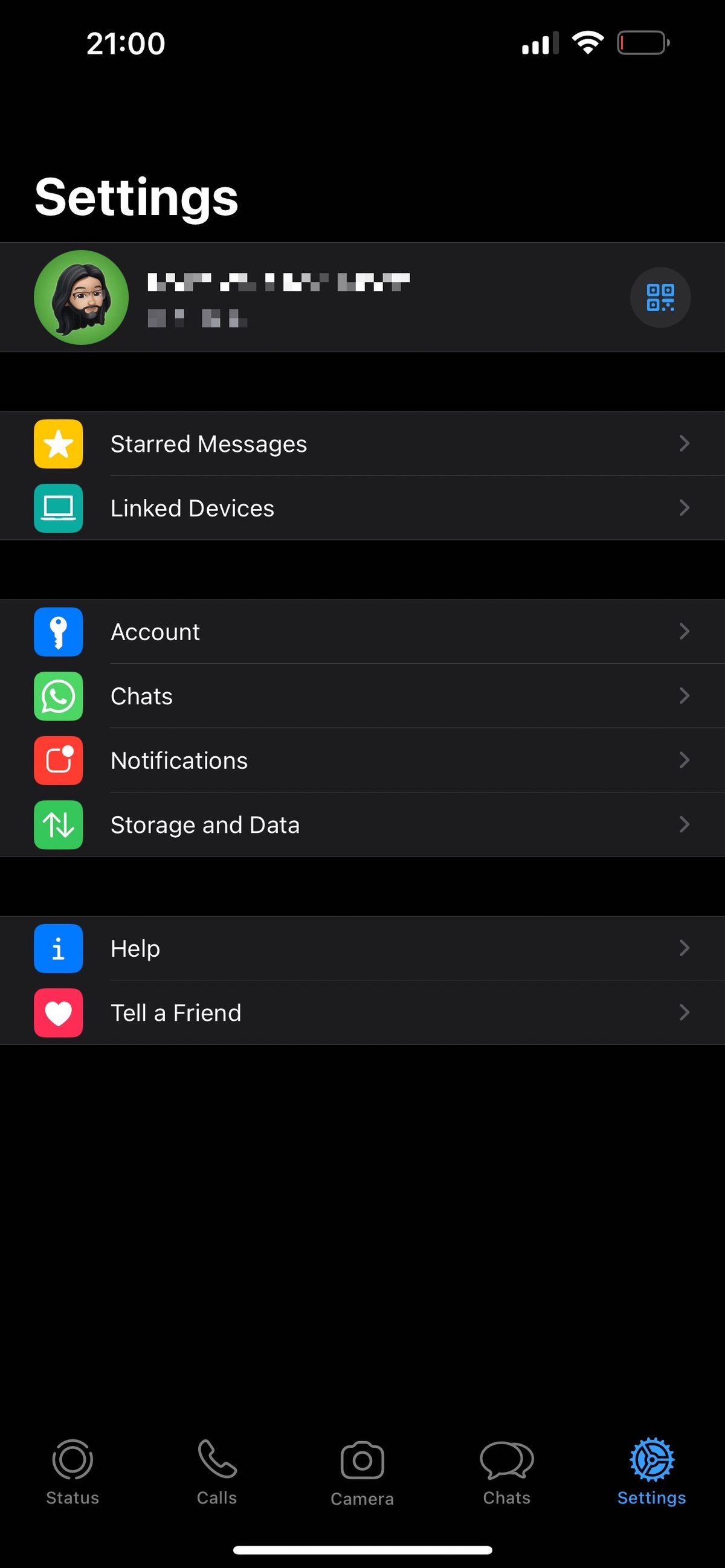
Task: Click the green Storage and Data arrows icon
Action: 58,825
